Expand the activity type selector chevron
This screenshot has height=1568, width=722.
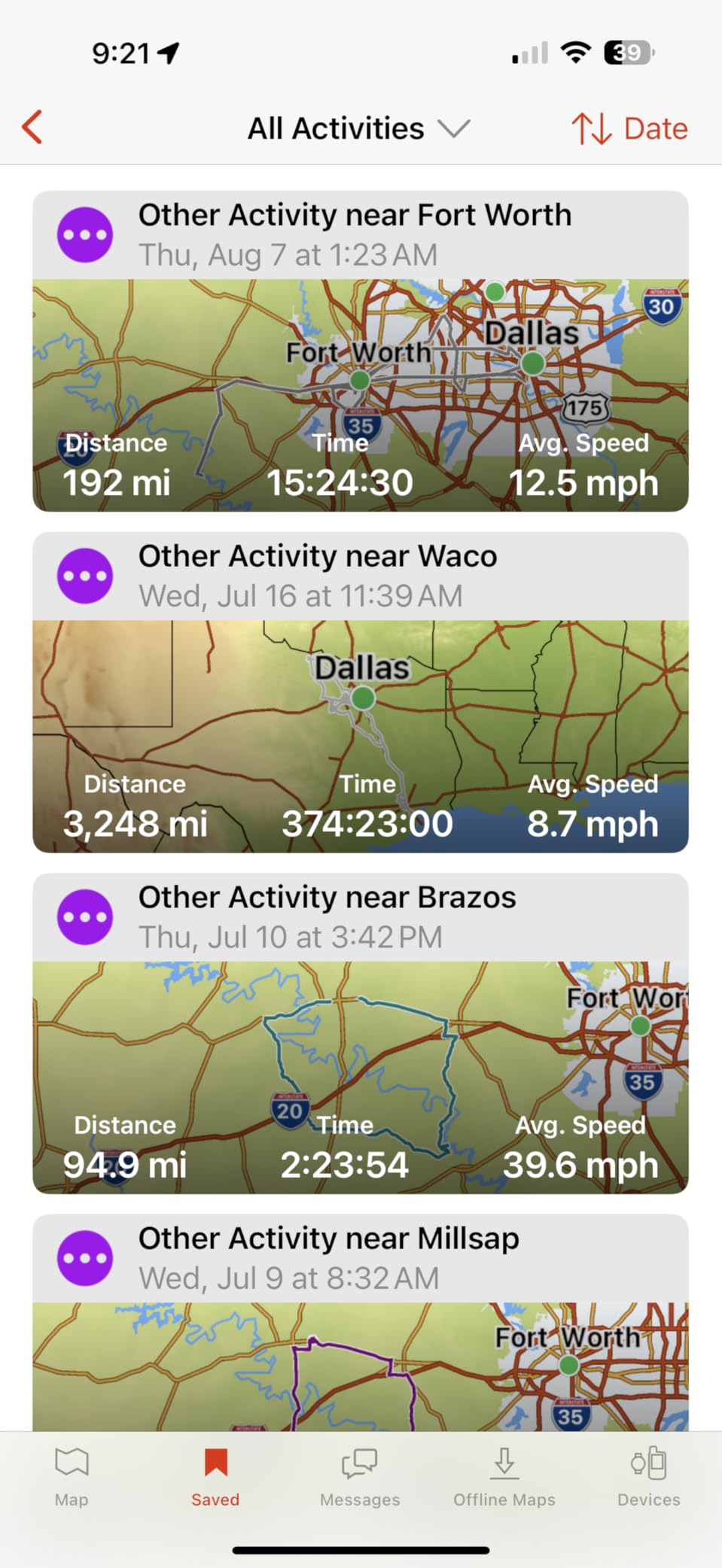452,130
